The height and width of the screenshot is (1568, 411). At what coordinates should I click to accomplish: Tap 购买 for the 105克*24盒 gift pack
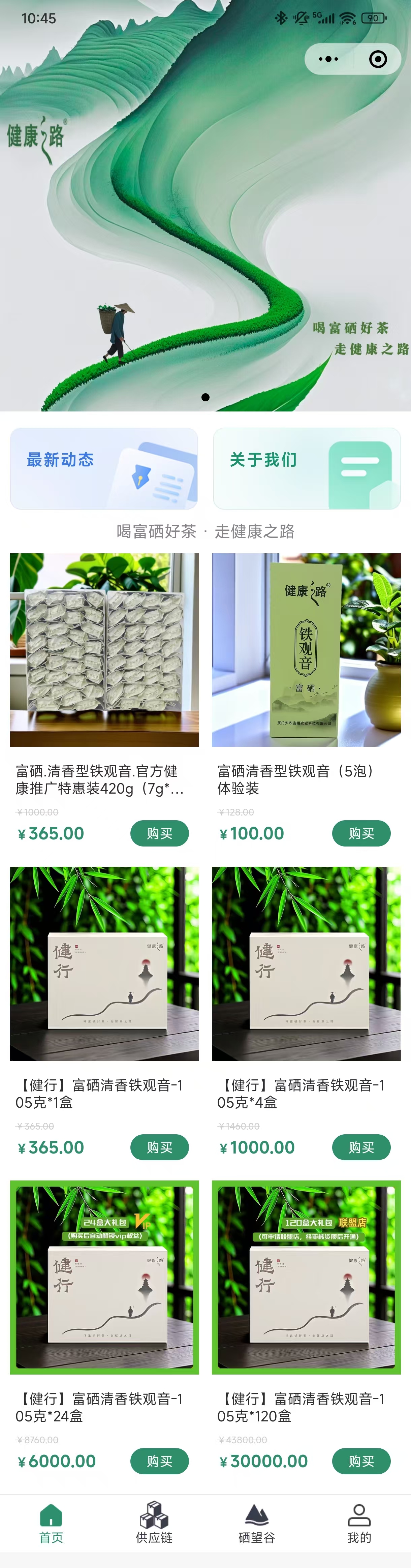159,1461
